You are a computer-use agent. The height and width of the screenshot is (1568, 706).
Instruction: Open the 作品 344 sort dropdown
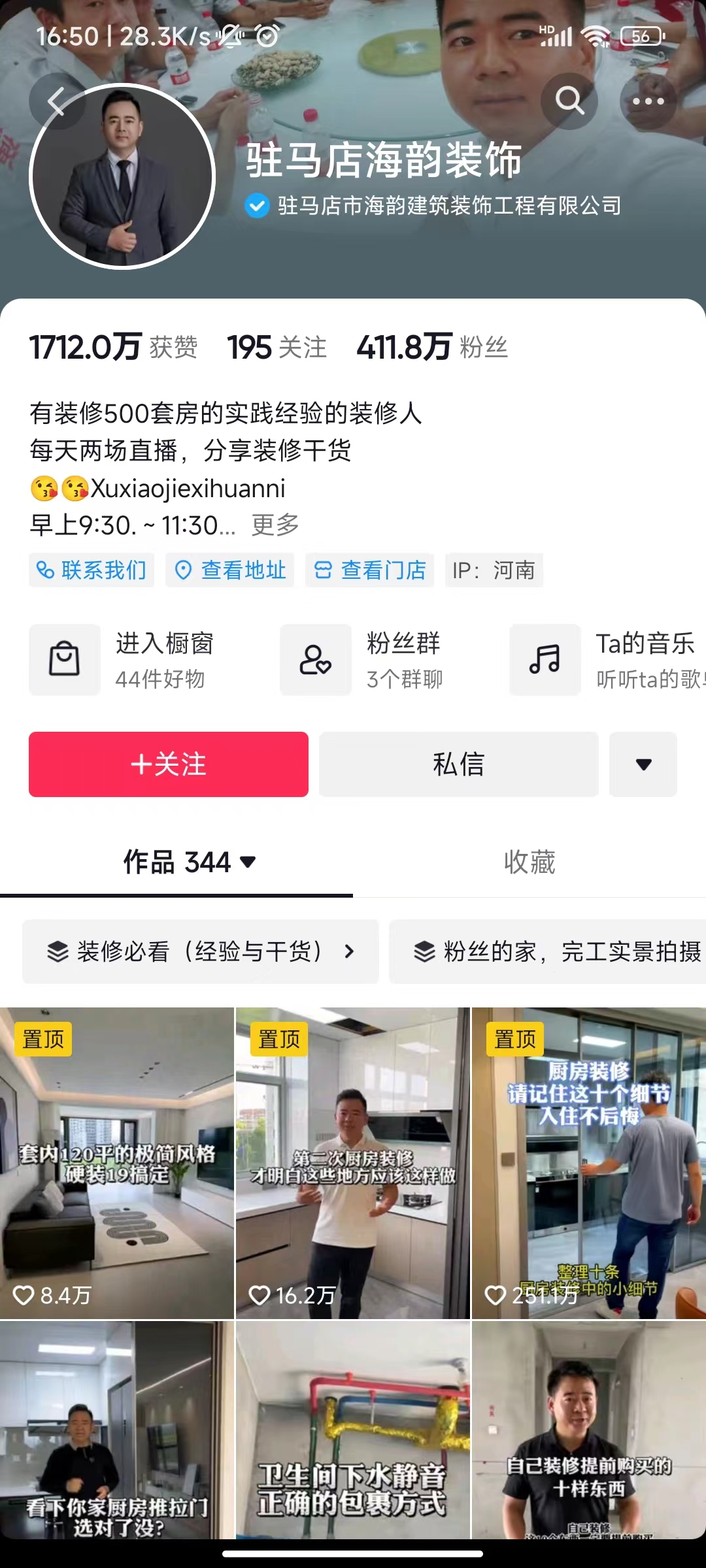(x=190, y=862)
